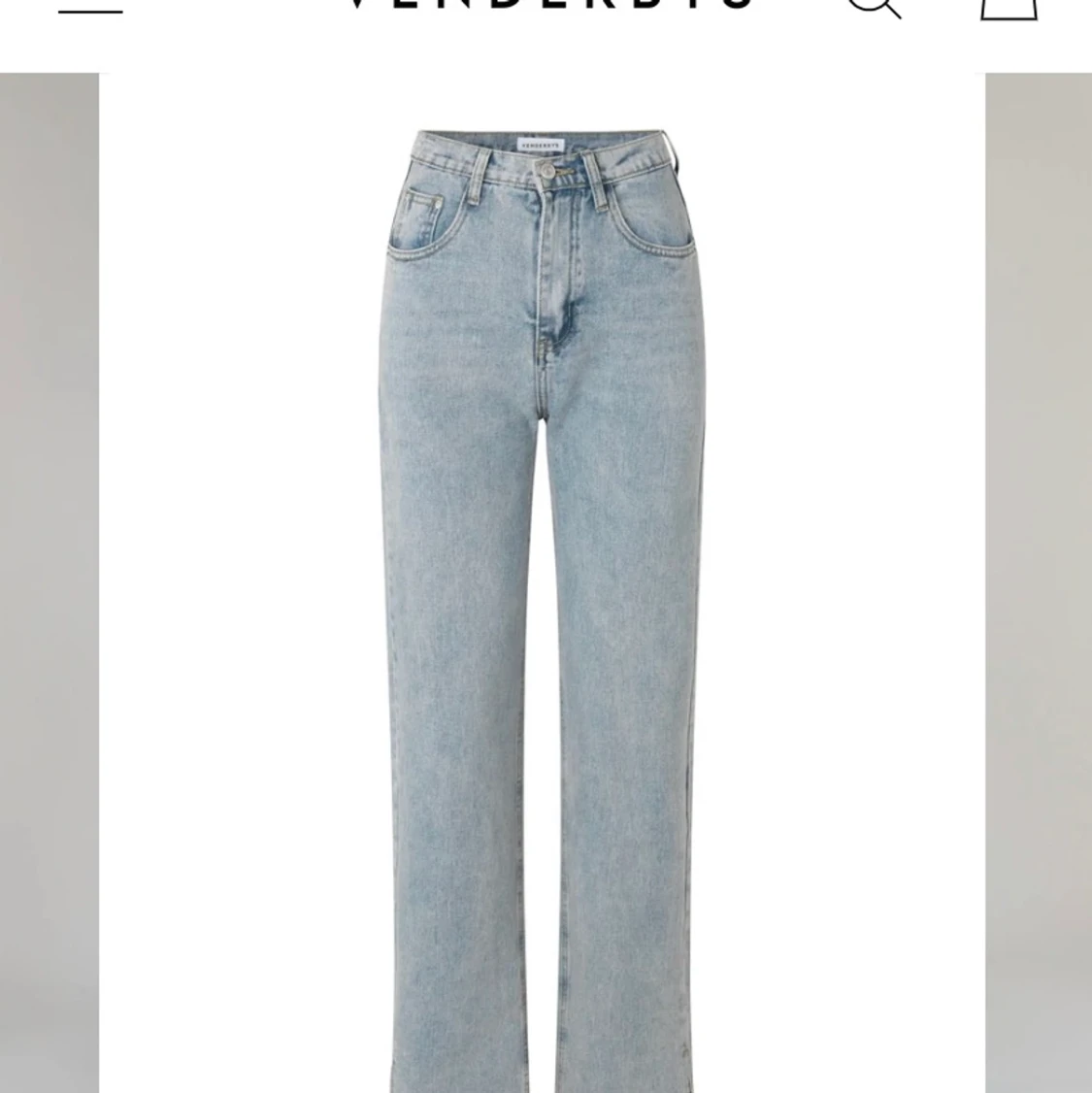Screen dimensions: 1092x1093
Task: Click the jeans waistband brand label
Action: (544, 144)
